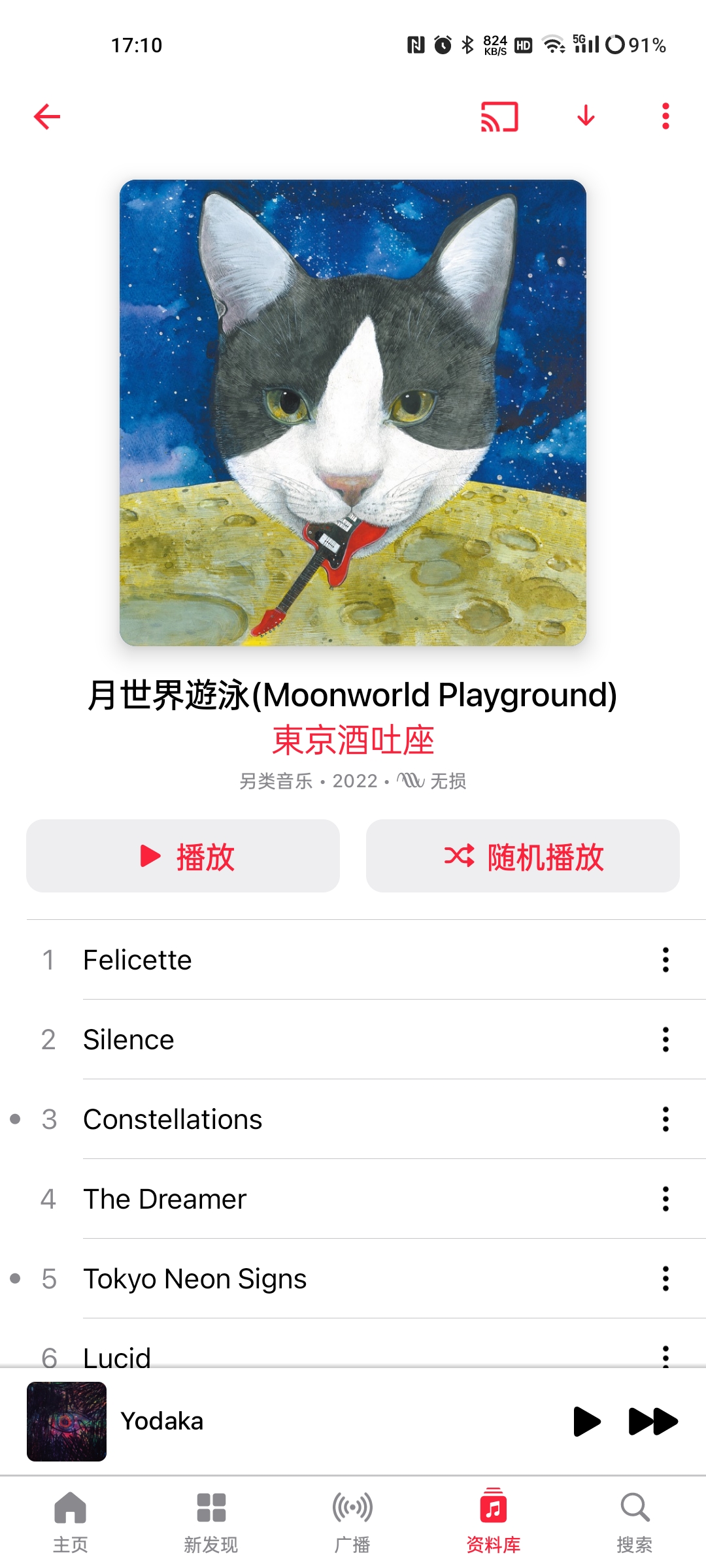Open the cast to device option
This screenshot has height=1568, width=706.
coord(499,117)
